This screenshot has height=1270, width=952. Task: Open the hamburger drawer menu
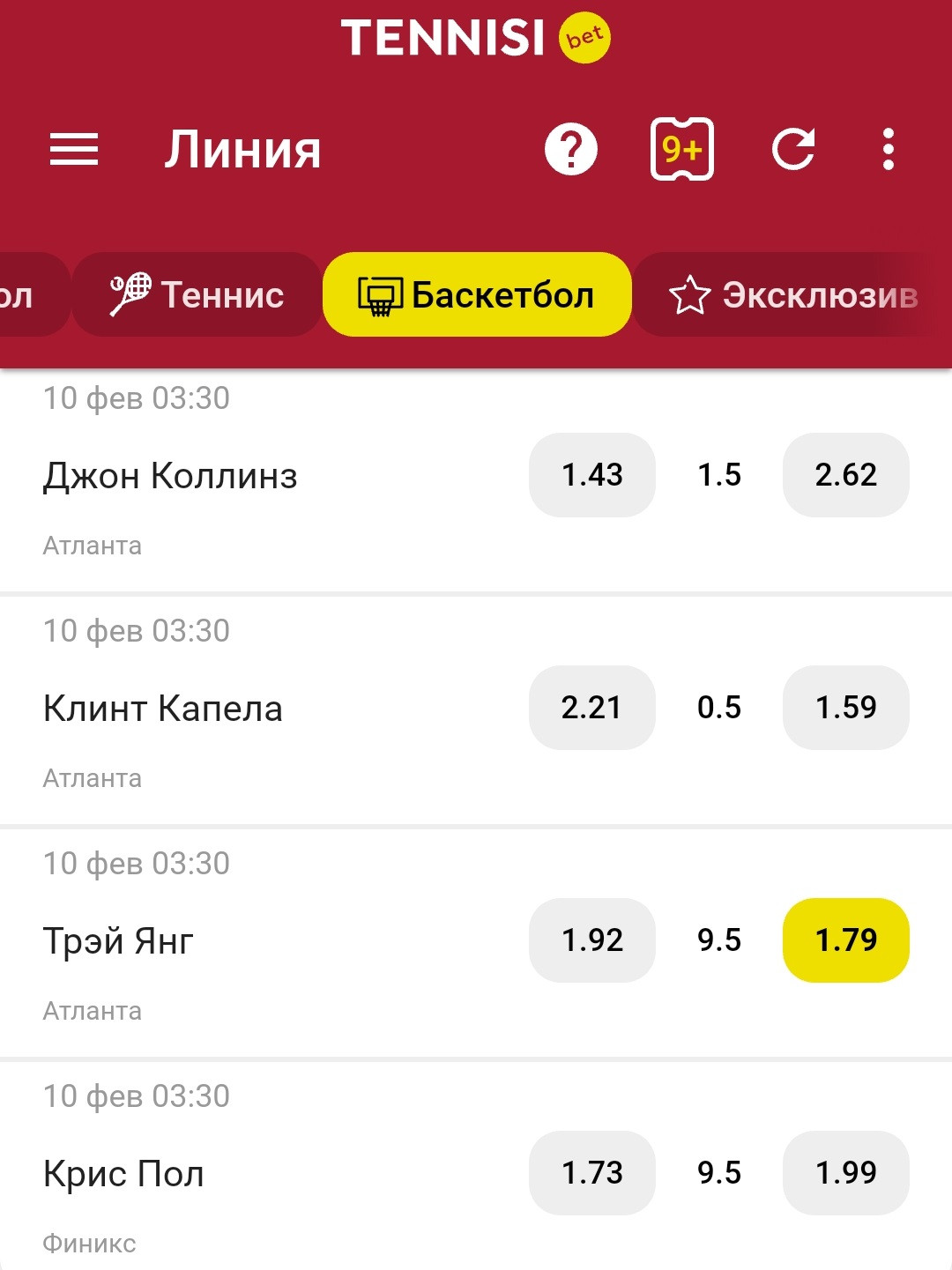coord(74,149)
